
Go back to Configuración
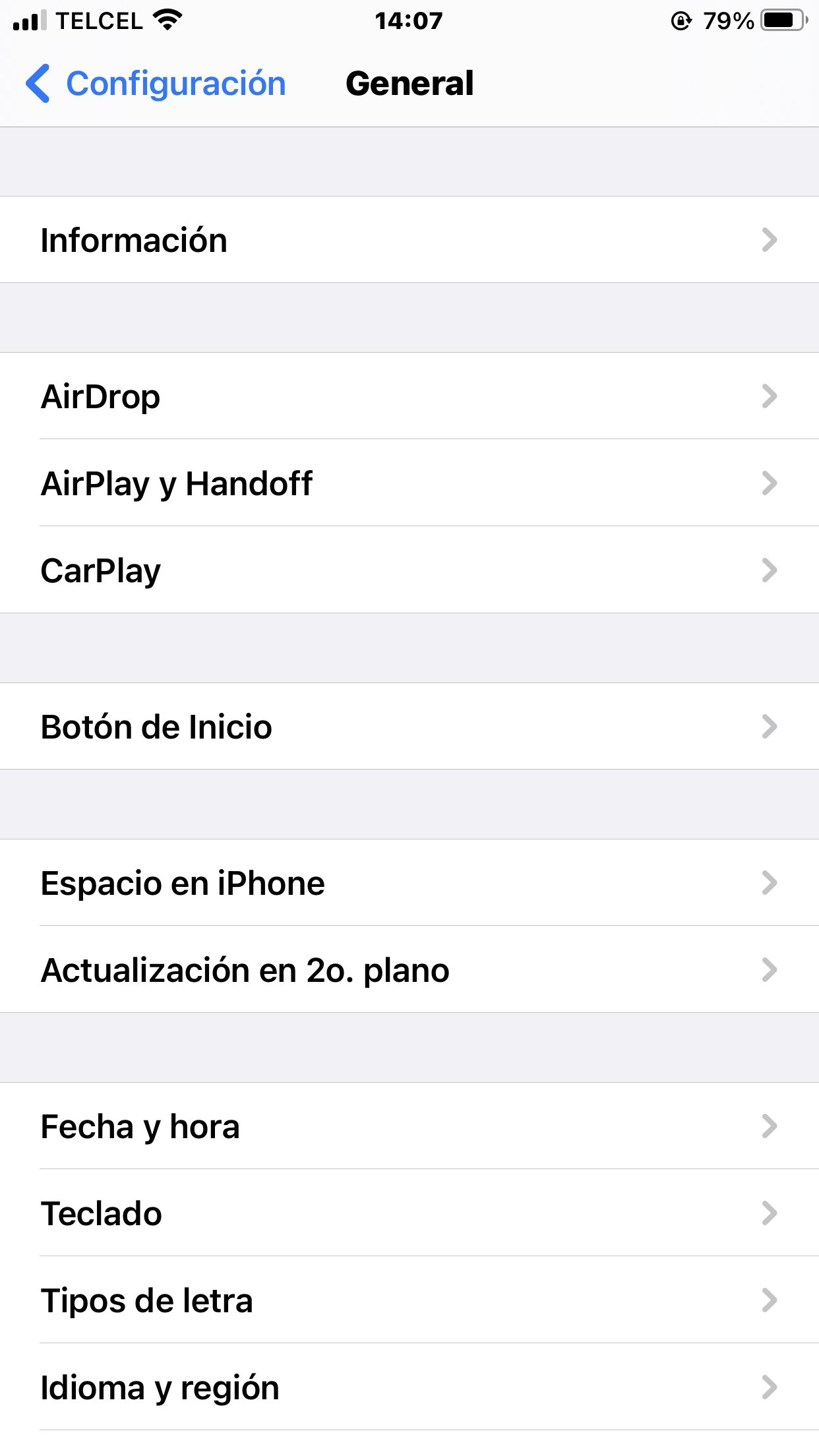(156, 84)
